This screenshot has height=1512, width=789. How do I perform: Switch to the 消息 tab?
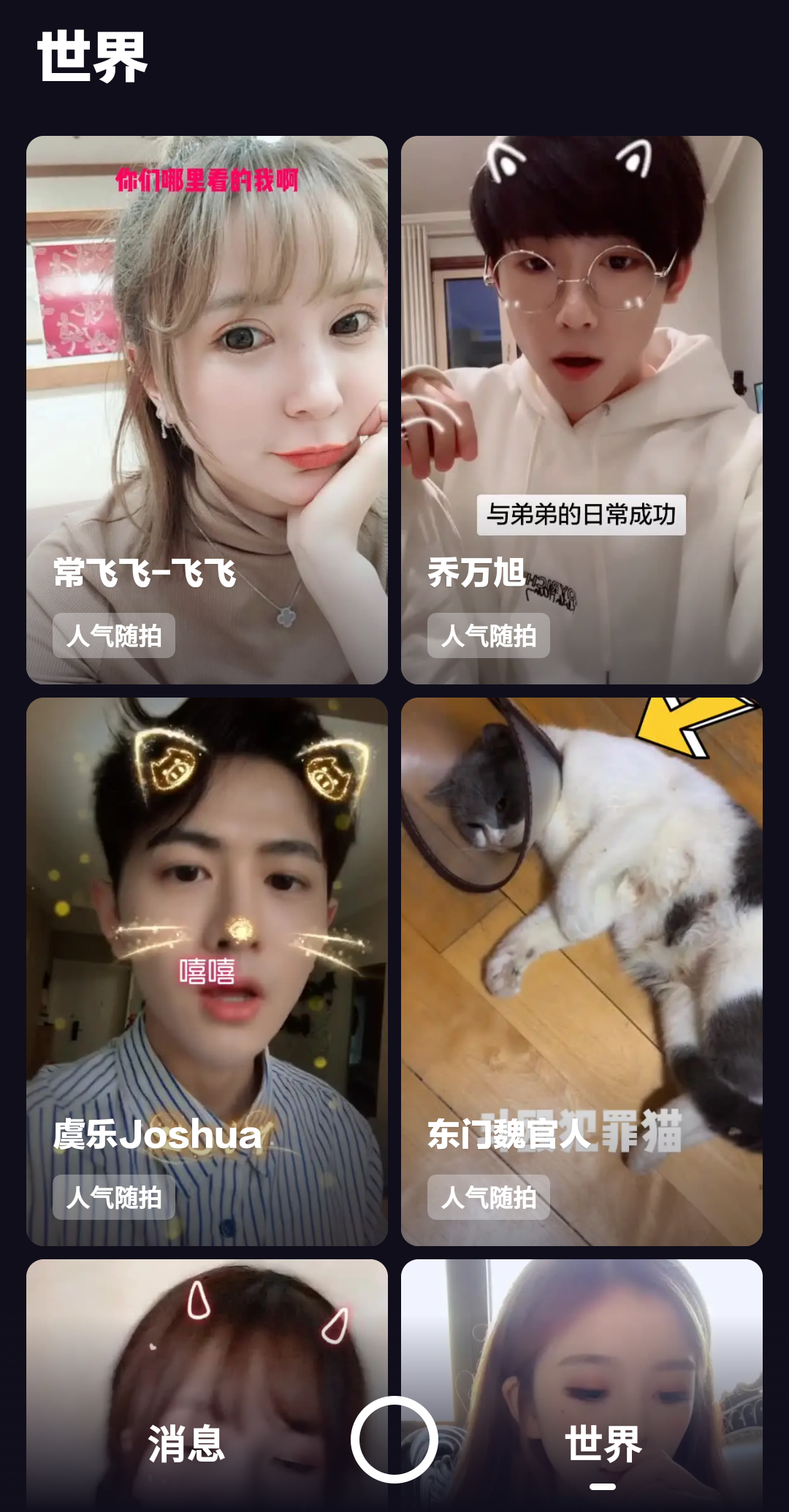pyautogui.click(x=186, y=1443)
